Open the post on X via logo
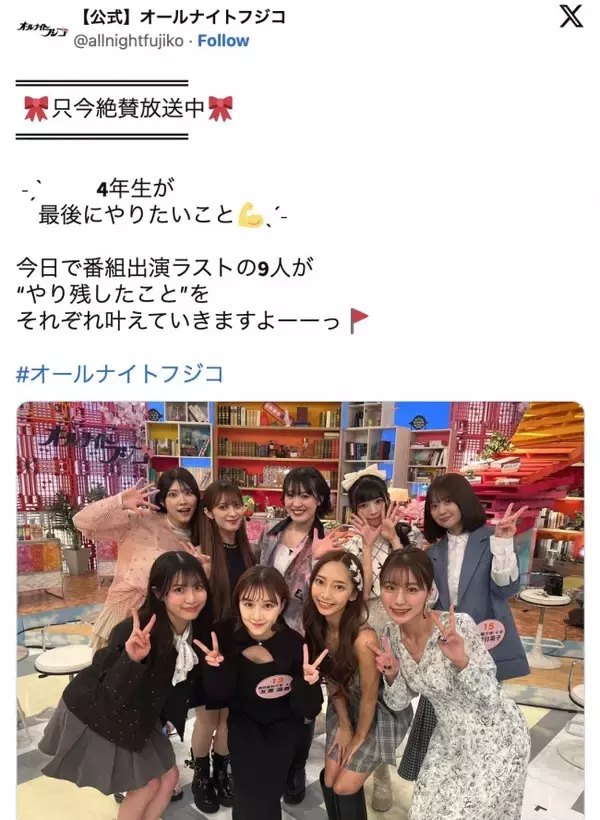The image size is (600, 820). tap(571, 17)
